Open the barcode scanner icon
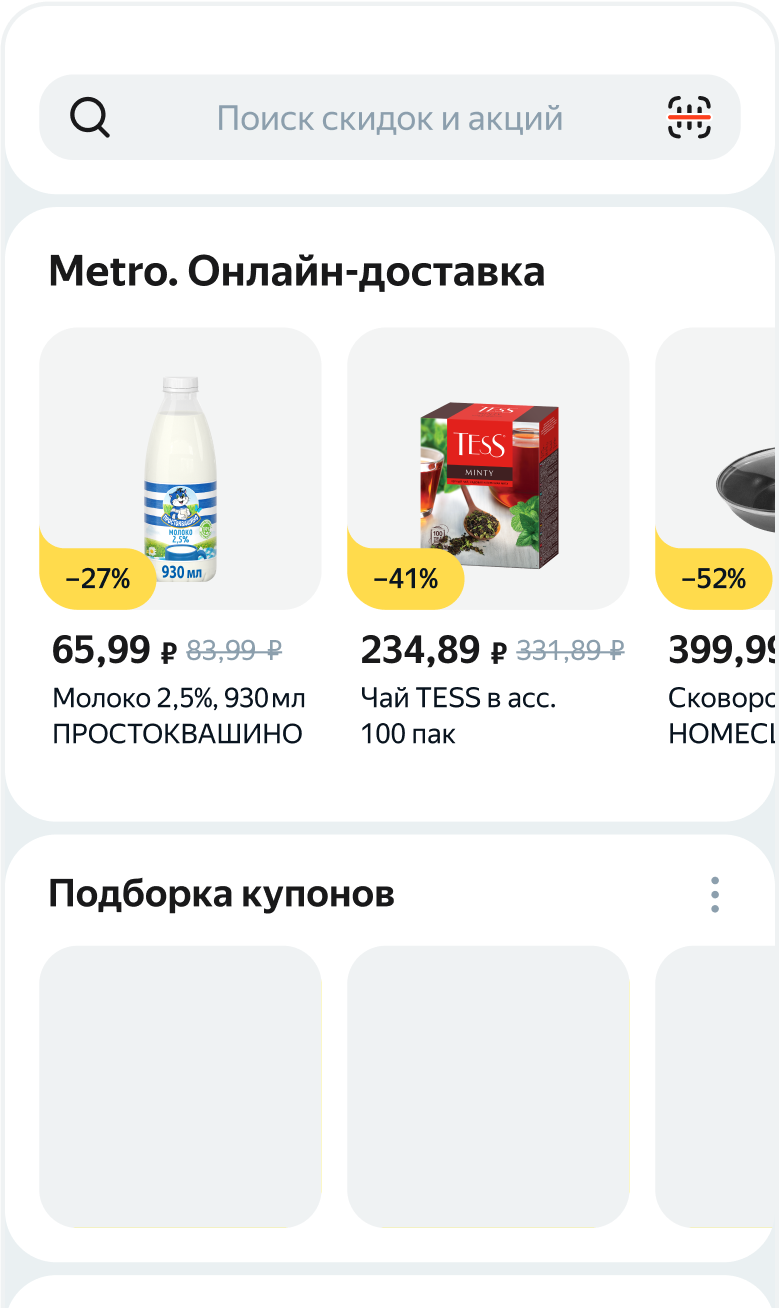 tap(689, 118)
